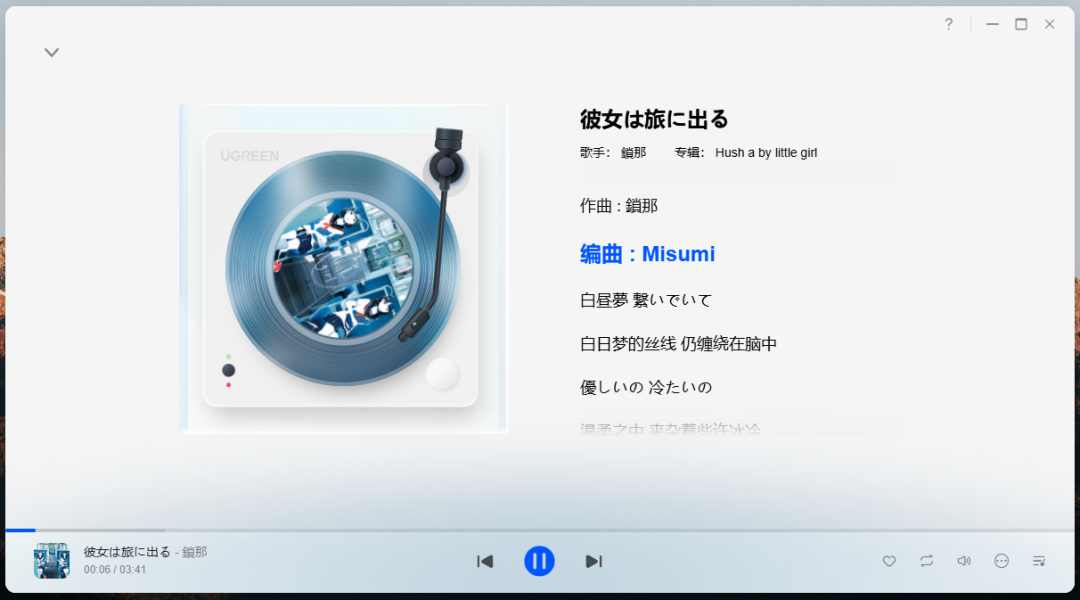Show the play queue list
The image size is (1080, 600).
point(1039,561)
